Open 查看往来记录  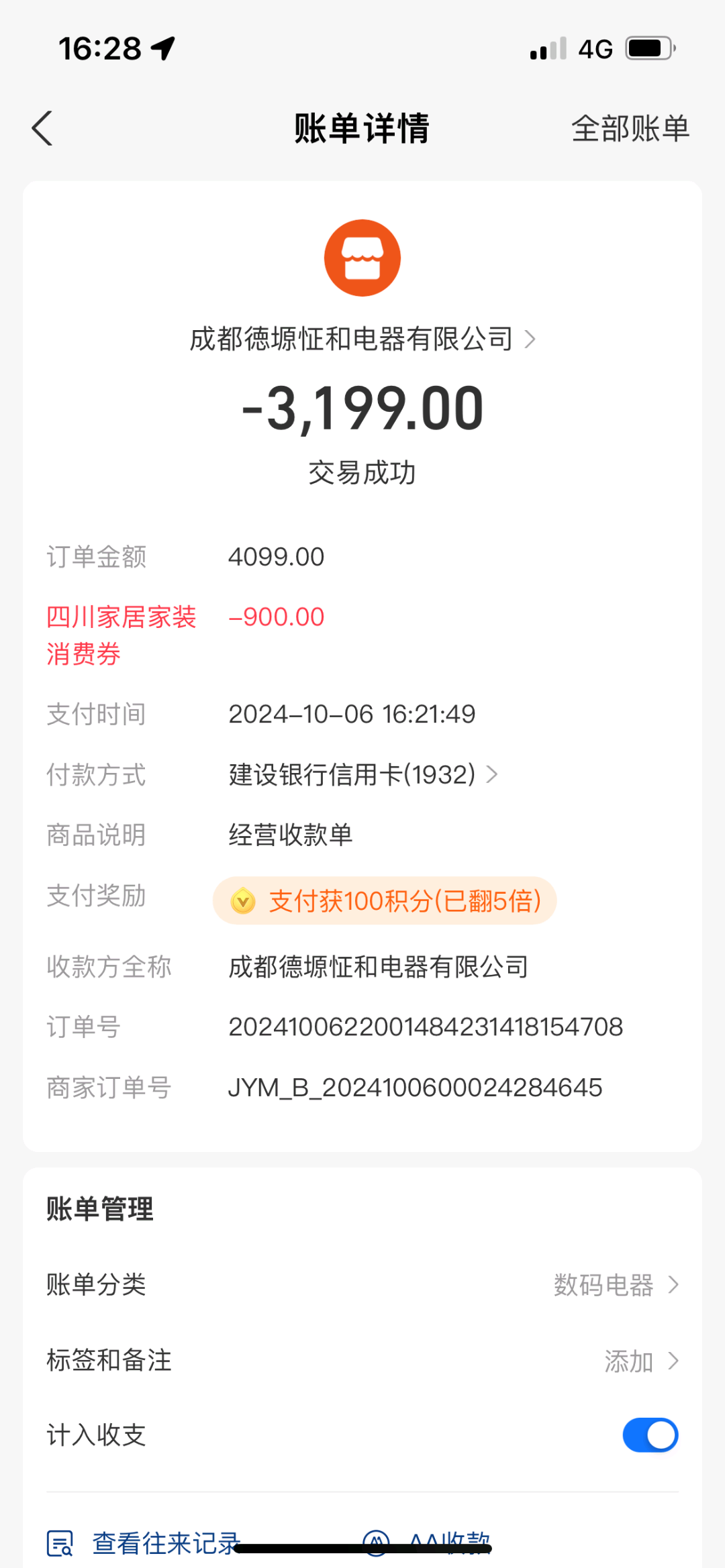click(144, 1543)
